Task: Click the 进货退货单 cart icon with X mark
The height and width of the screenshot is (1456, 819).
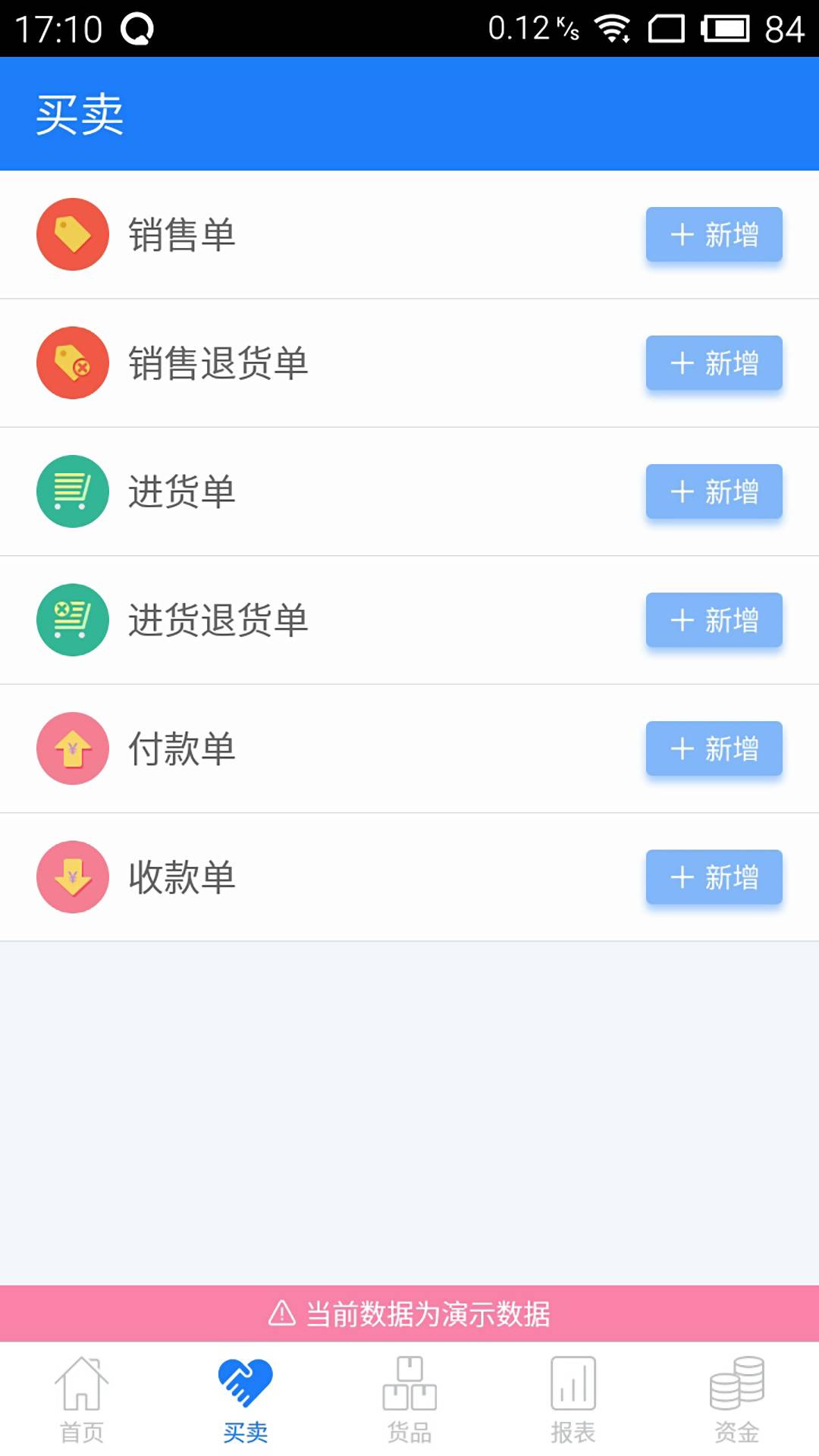Action: tap(72, 620)
